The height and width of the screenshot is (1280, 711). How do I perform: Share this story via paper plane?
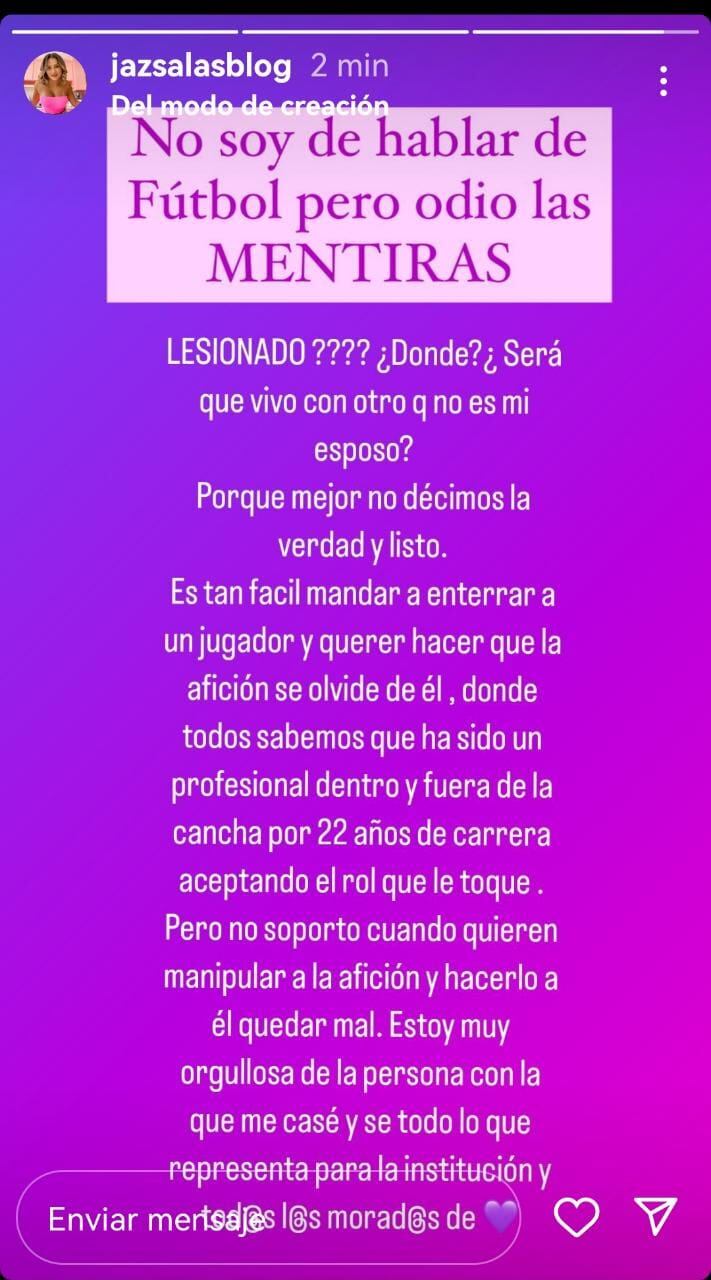point(657,1217)
